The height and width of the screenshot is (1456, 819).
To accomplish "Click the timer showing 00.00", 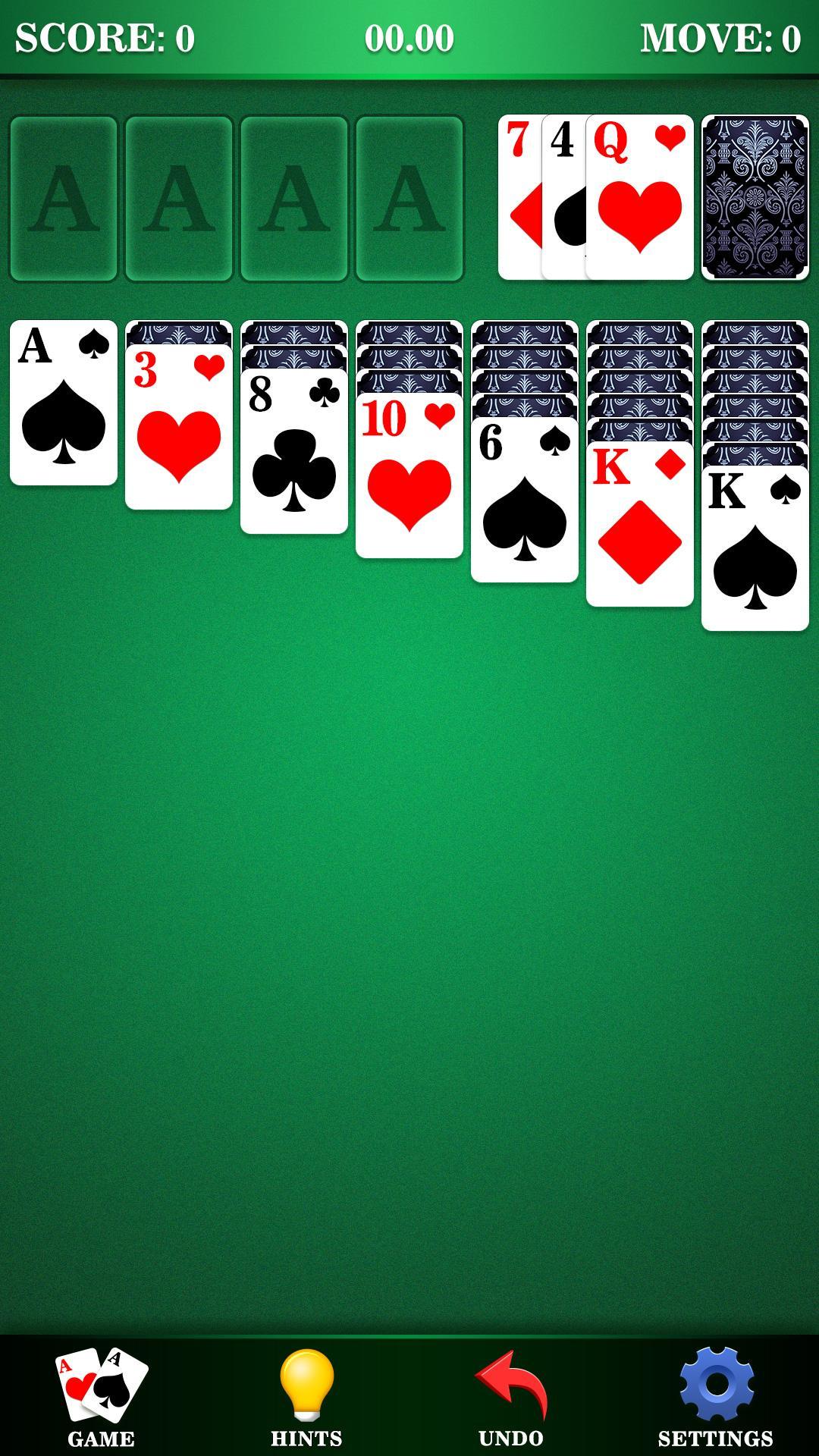I will (409, 34).
